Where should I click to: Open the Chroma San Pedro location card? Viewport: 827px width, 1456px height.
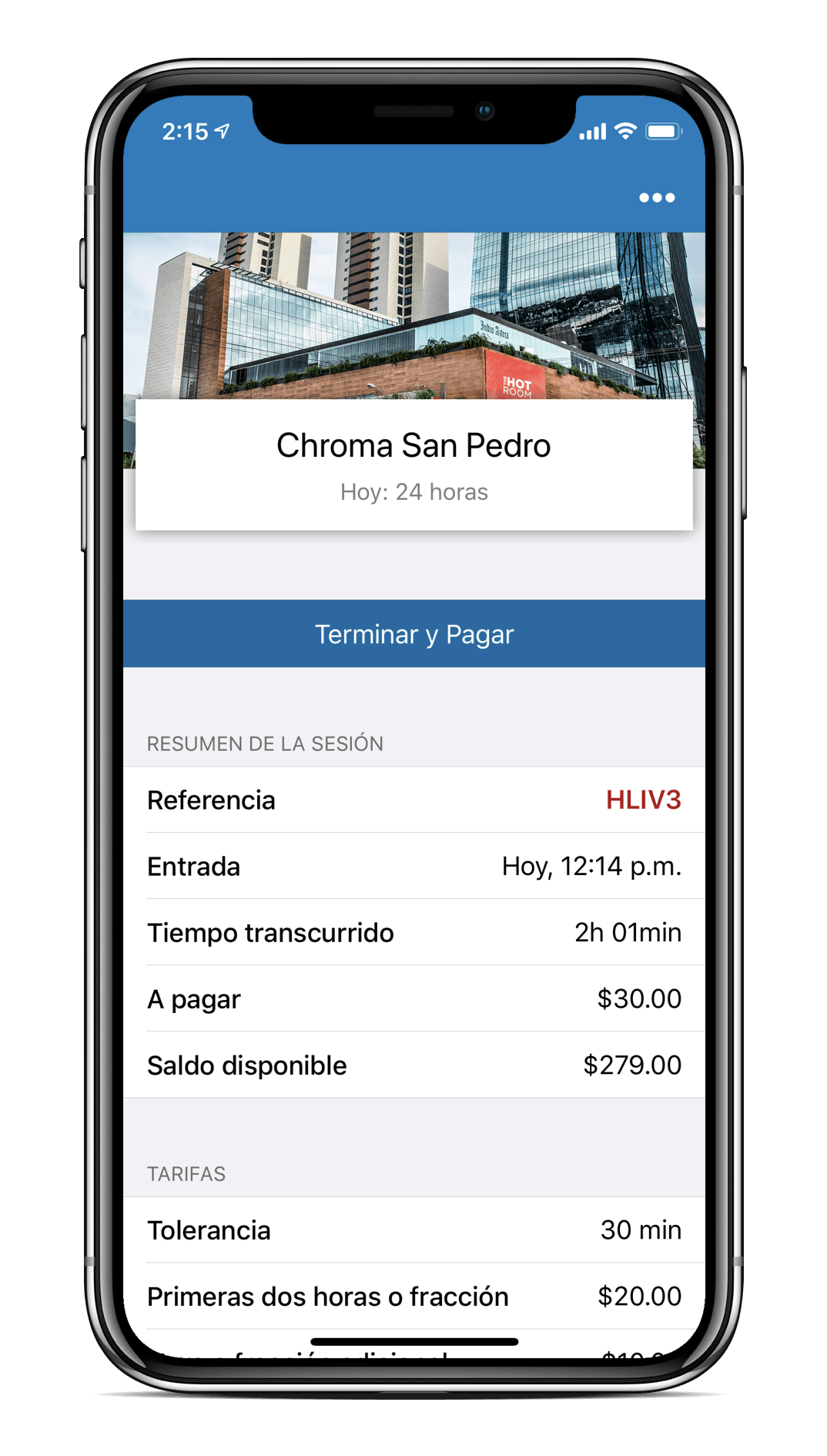coord(414,465)
